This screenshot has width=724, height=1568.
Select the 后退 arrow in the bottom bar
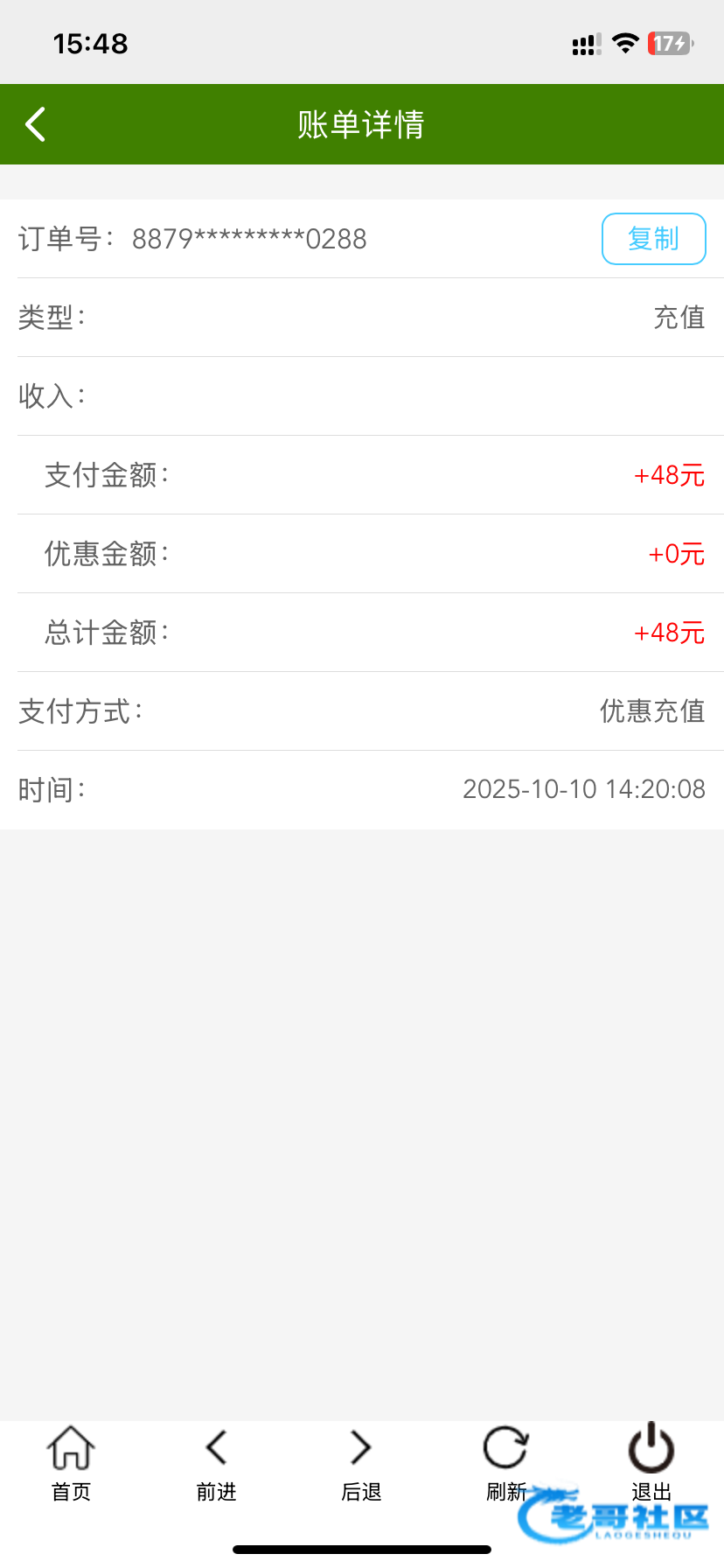point(361,1462)
